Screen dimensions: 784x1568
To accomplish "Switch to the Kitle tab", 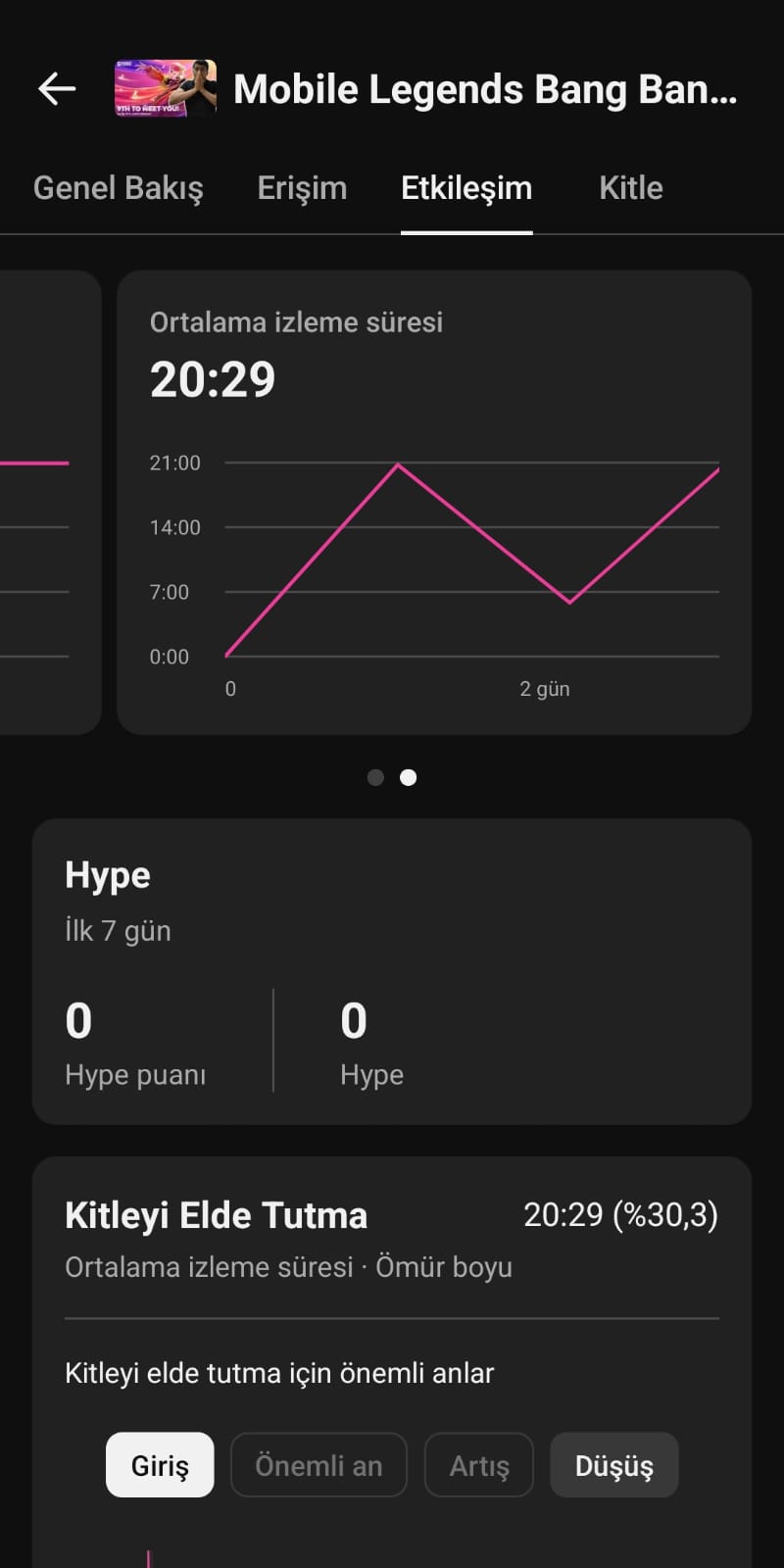I will tap(631, 188).
